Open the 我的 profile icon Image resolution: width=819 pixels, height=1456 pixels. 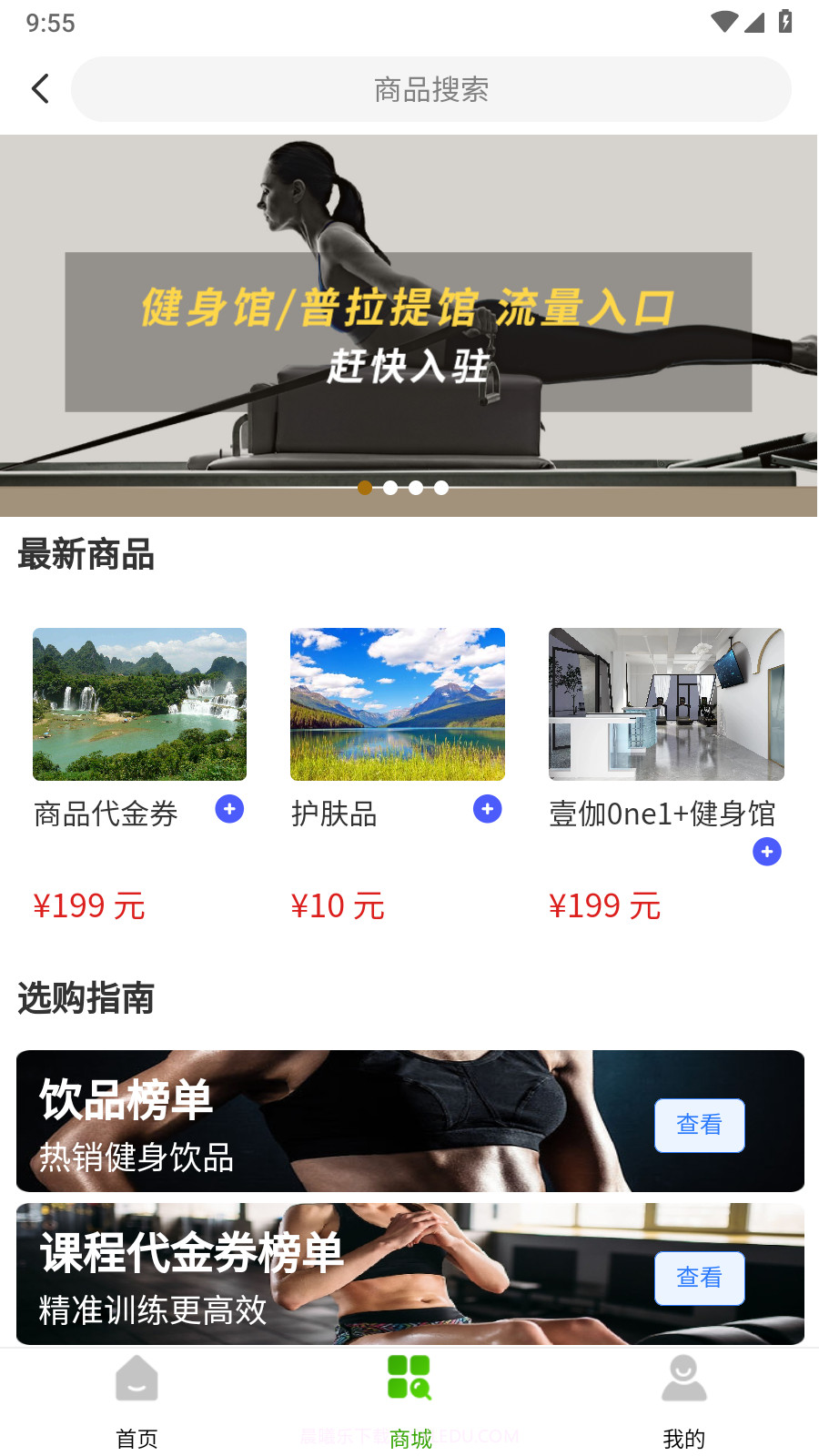683,1379
